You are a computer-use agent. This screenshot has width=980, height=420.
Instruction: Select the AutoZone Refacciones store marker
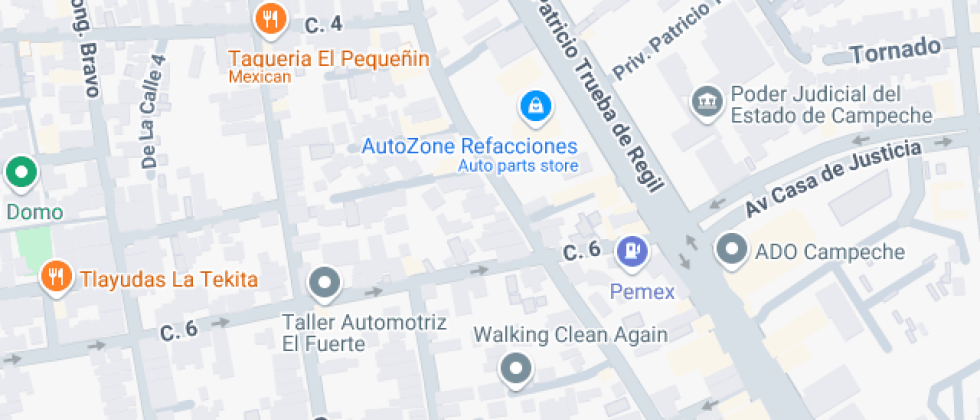pos(536,107)
